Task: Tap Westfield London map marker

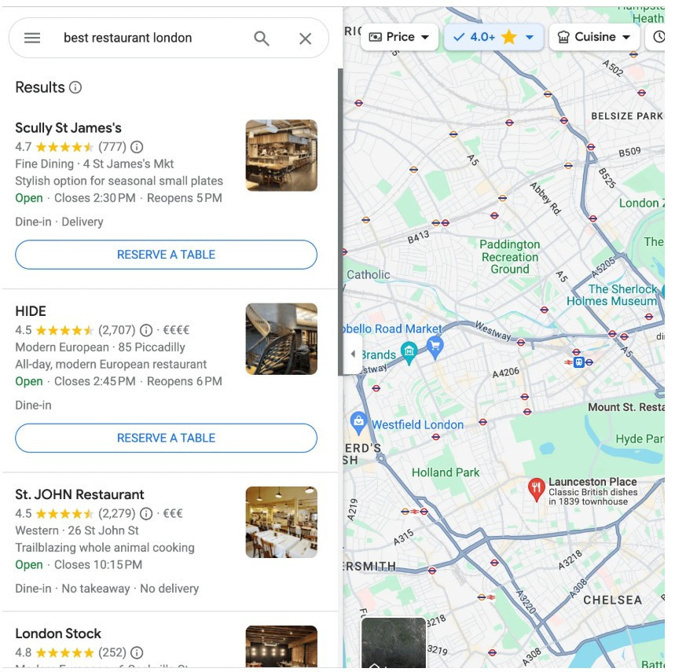Action: point(359,421)
